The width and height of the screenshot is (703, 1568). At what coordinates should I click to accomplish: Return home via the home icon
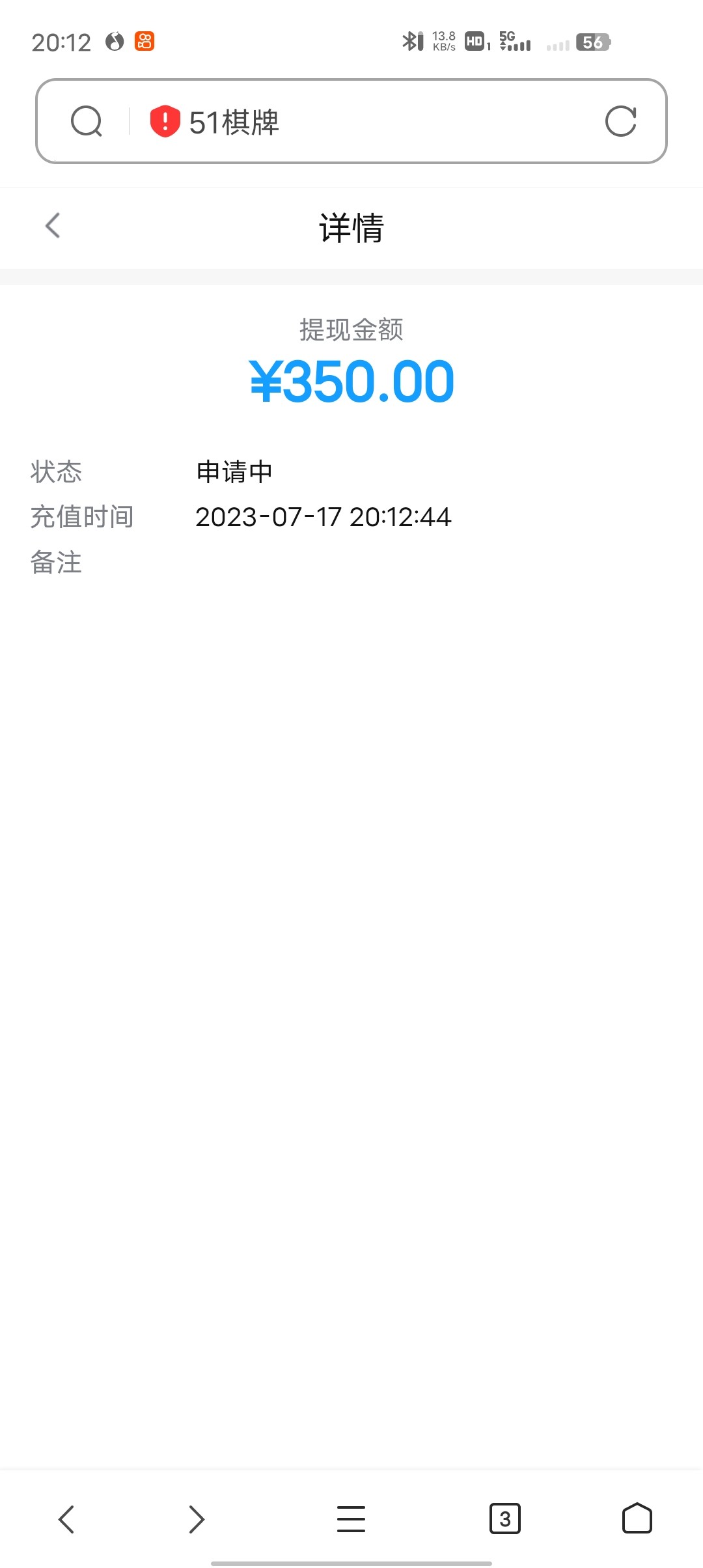tap(635, 1520)
